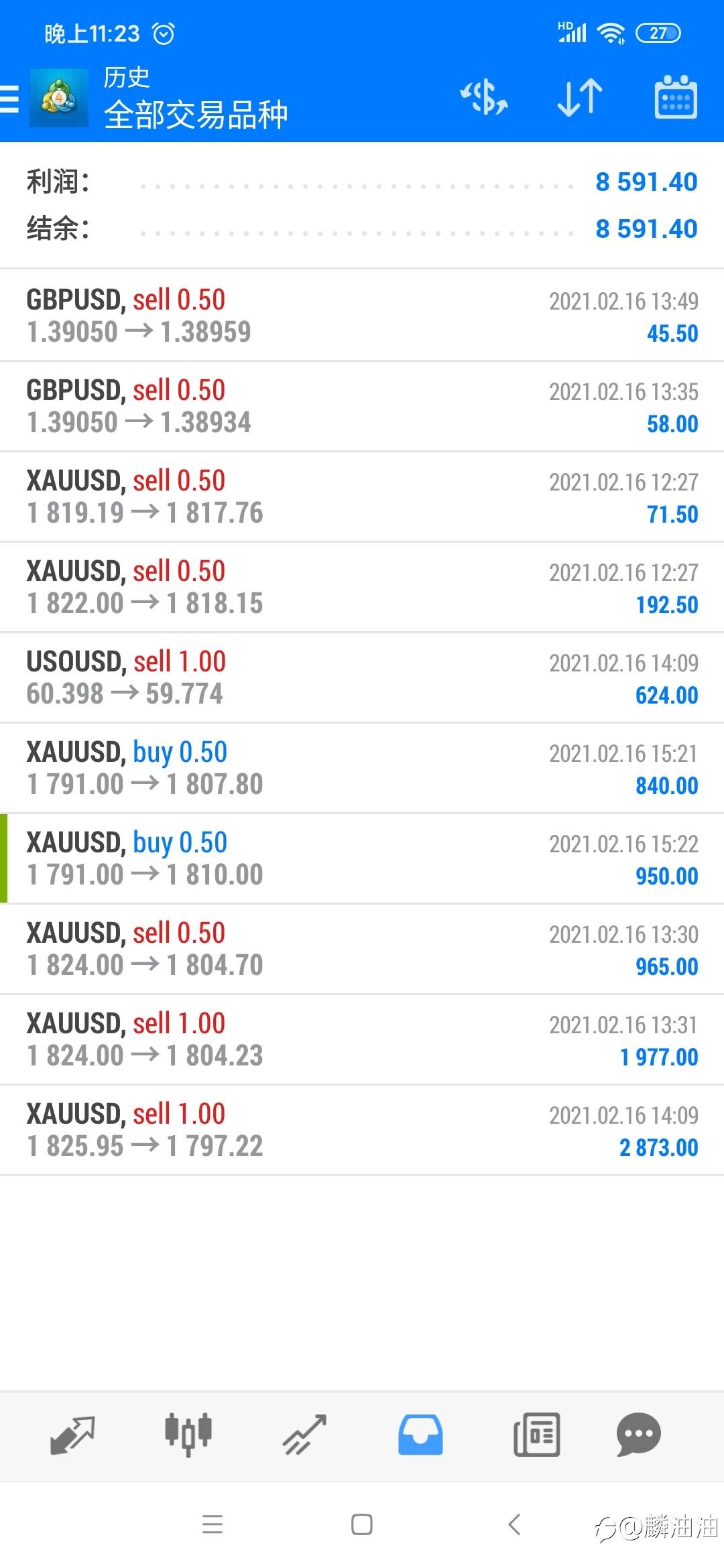This screenshot has width=724, height=1568.
Task: Tap the system back button
Action: click(514, 1524)
